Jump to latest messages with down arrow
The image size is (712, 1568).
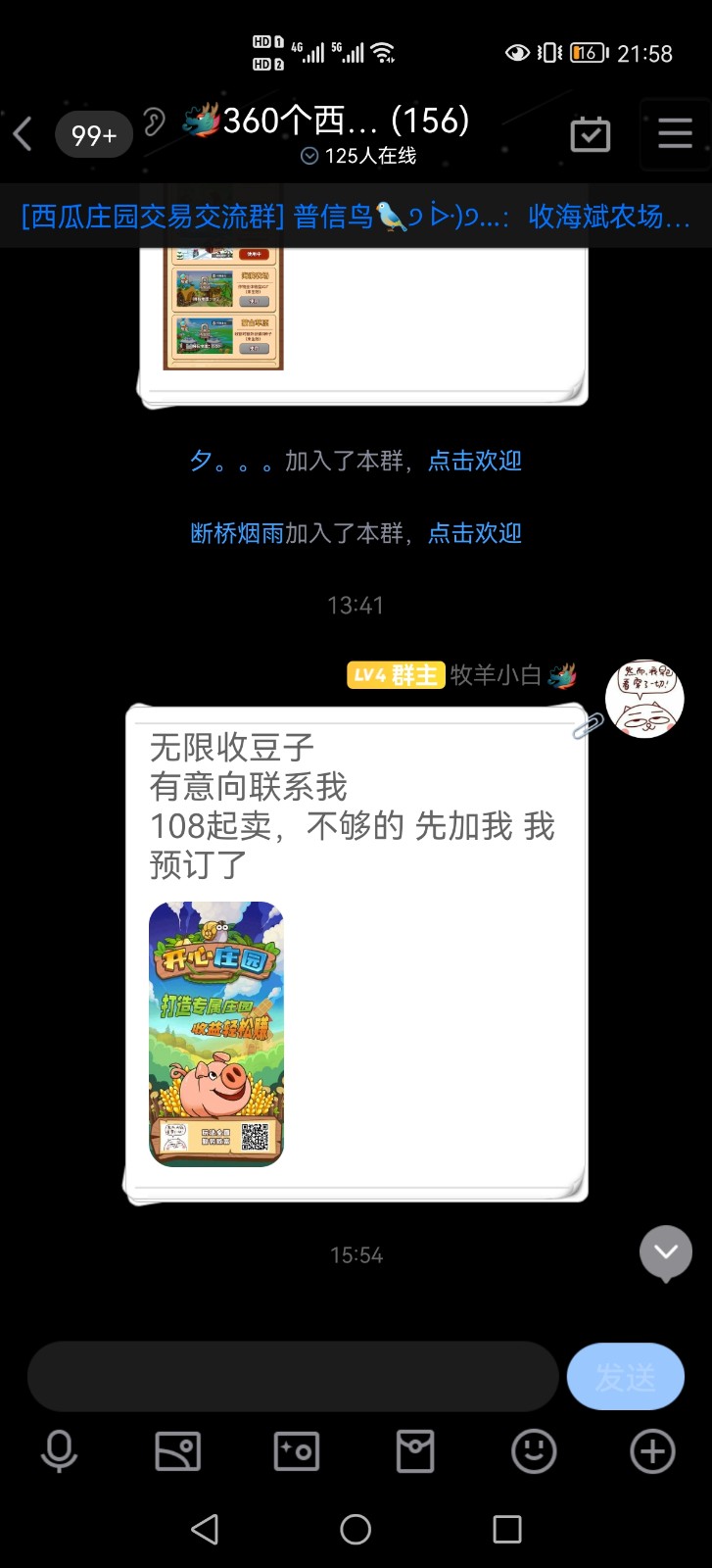[666, 1252]
